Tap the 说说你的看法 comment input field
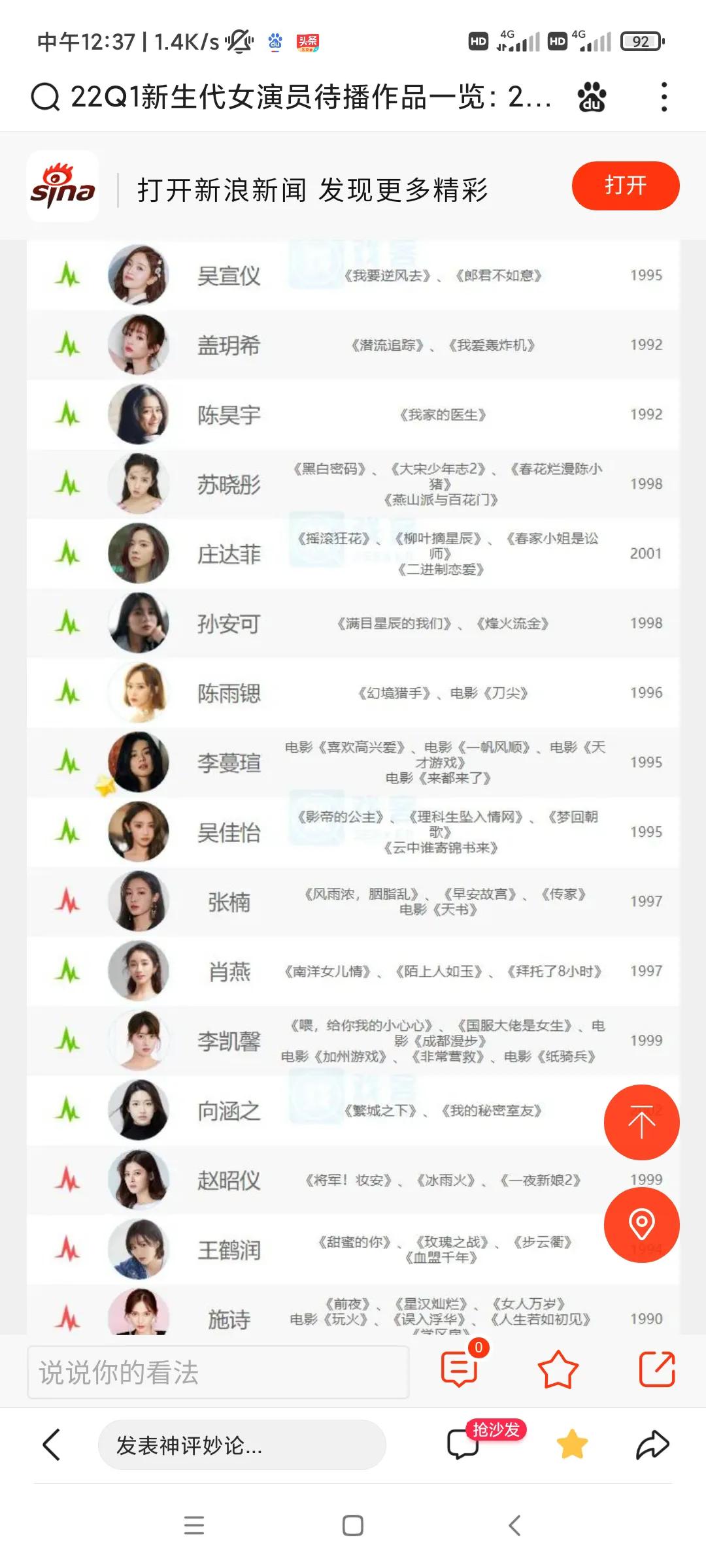This screenshot has width=706, height=1568. [219, 1372]
